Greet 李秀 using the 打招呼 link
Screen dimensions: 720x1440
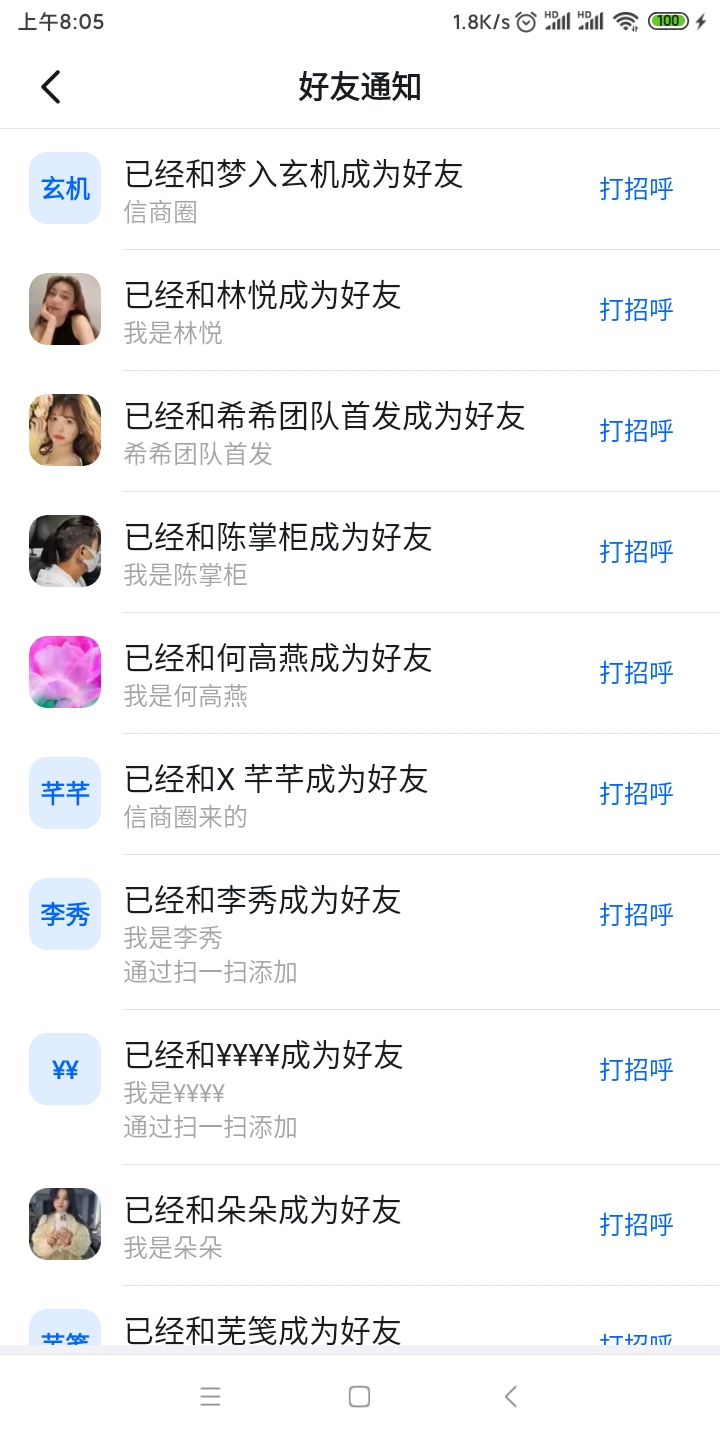(x=636, y=915)
